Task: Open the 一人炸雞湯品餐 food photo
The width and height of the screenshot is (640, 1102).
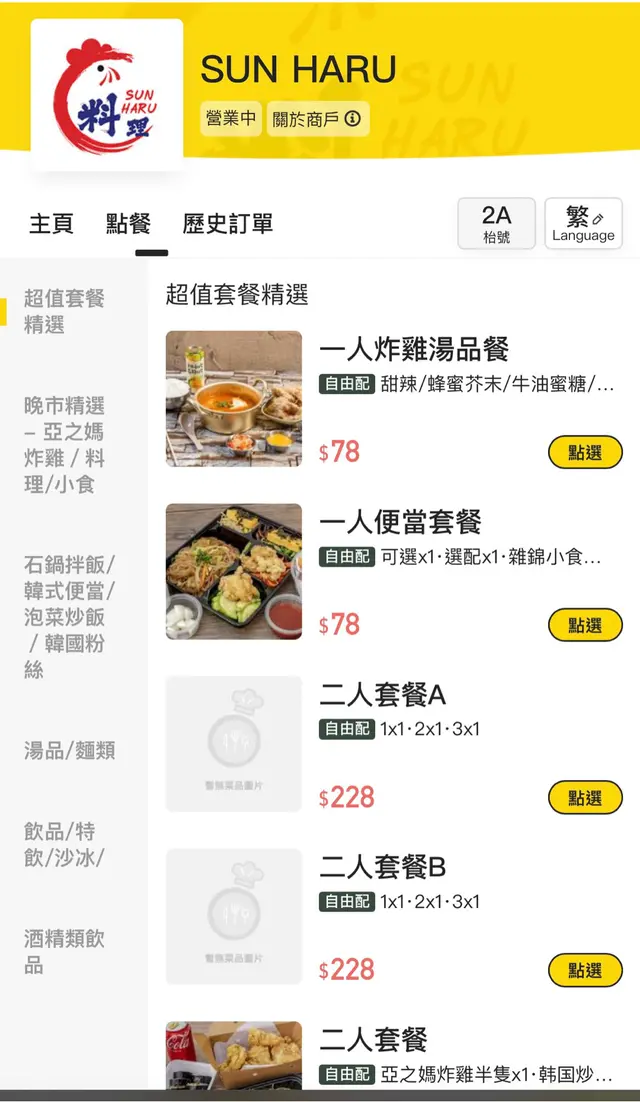Action: [x=234, y=398]
